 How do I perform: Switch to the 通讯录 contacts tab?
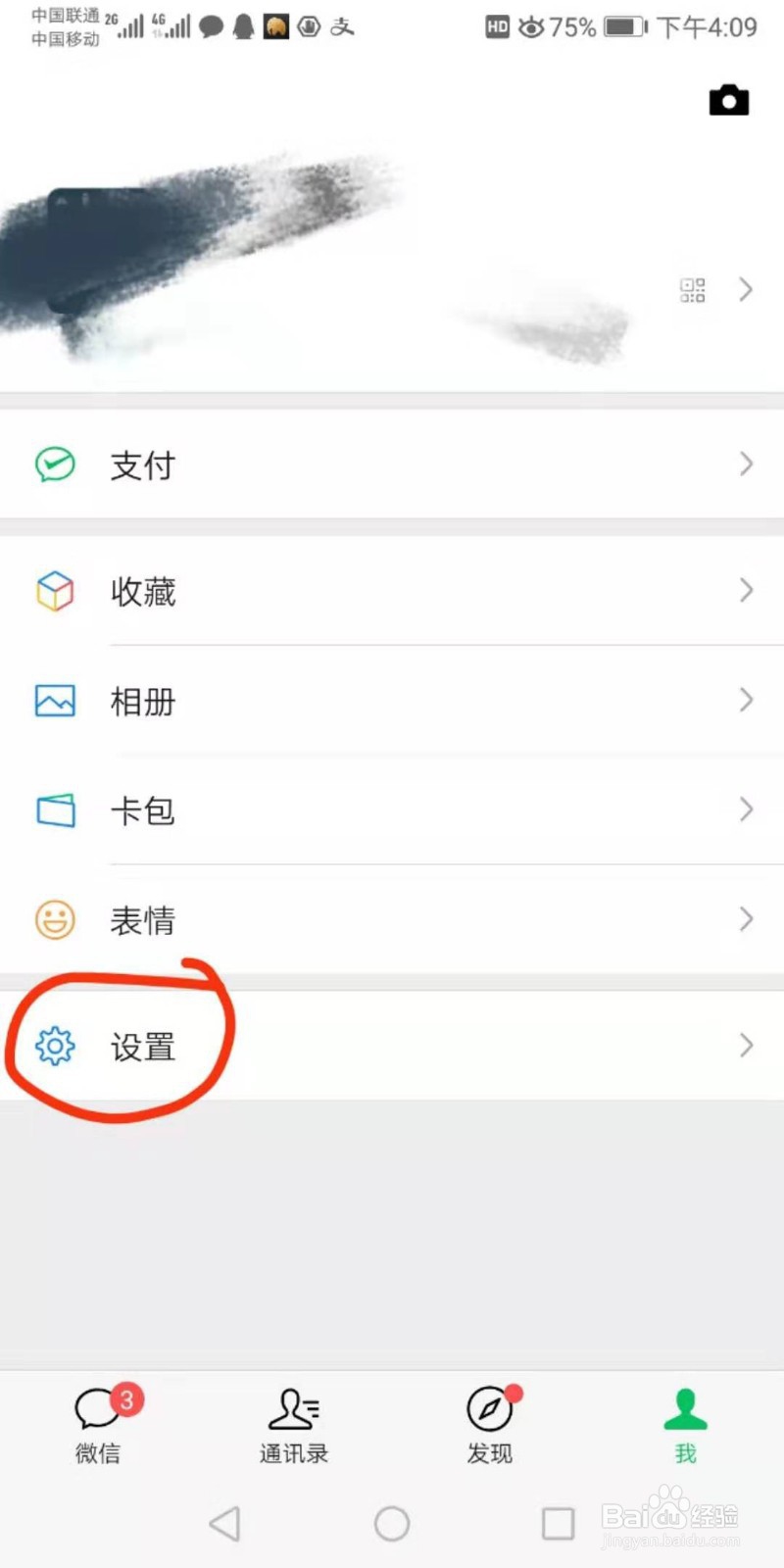coord(293,1426)
